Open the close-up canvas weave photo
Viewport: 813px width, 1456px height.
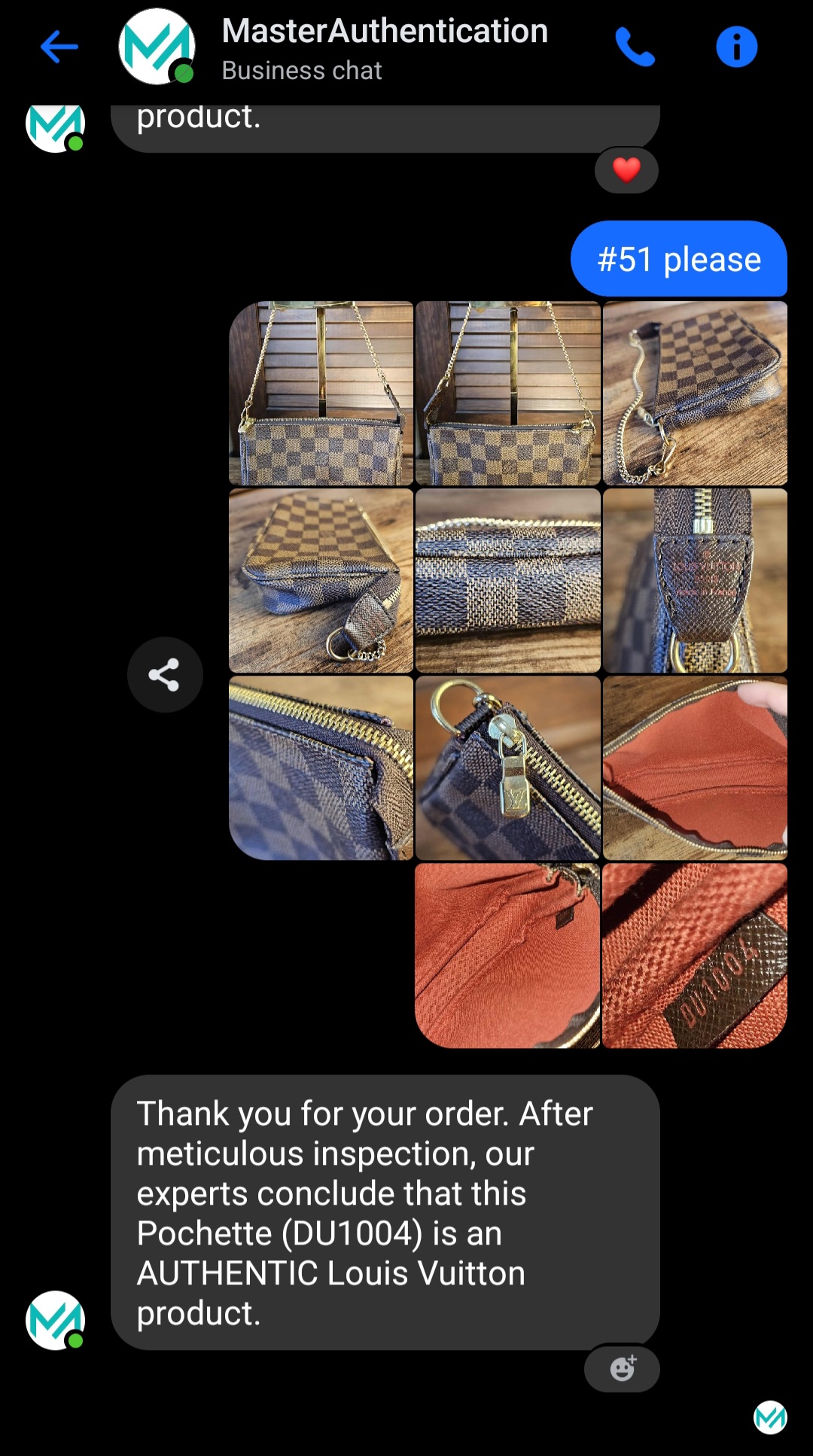(x=507, y=580)
